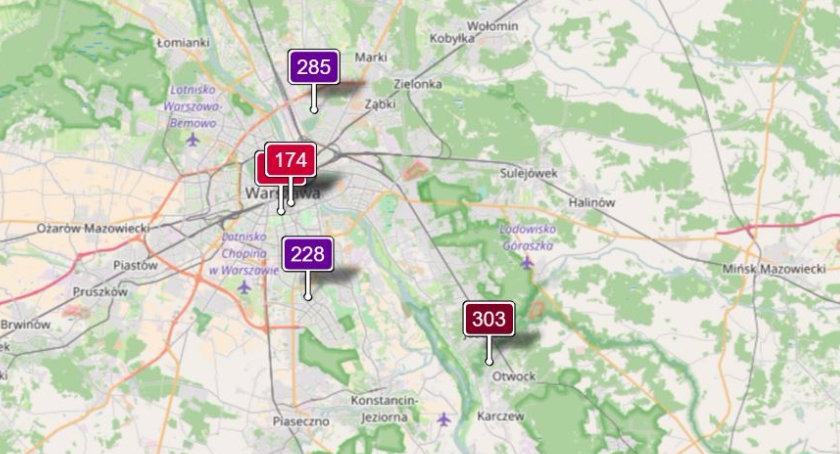
Task: Select the 174 marker over Warszawa
Action: (290, 160)
